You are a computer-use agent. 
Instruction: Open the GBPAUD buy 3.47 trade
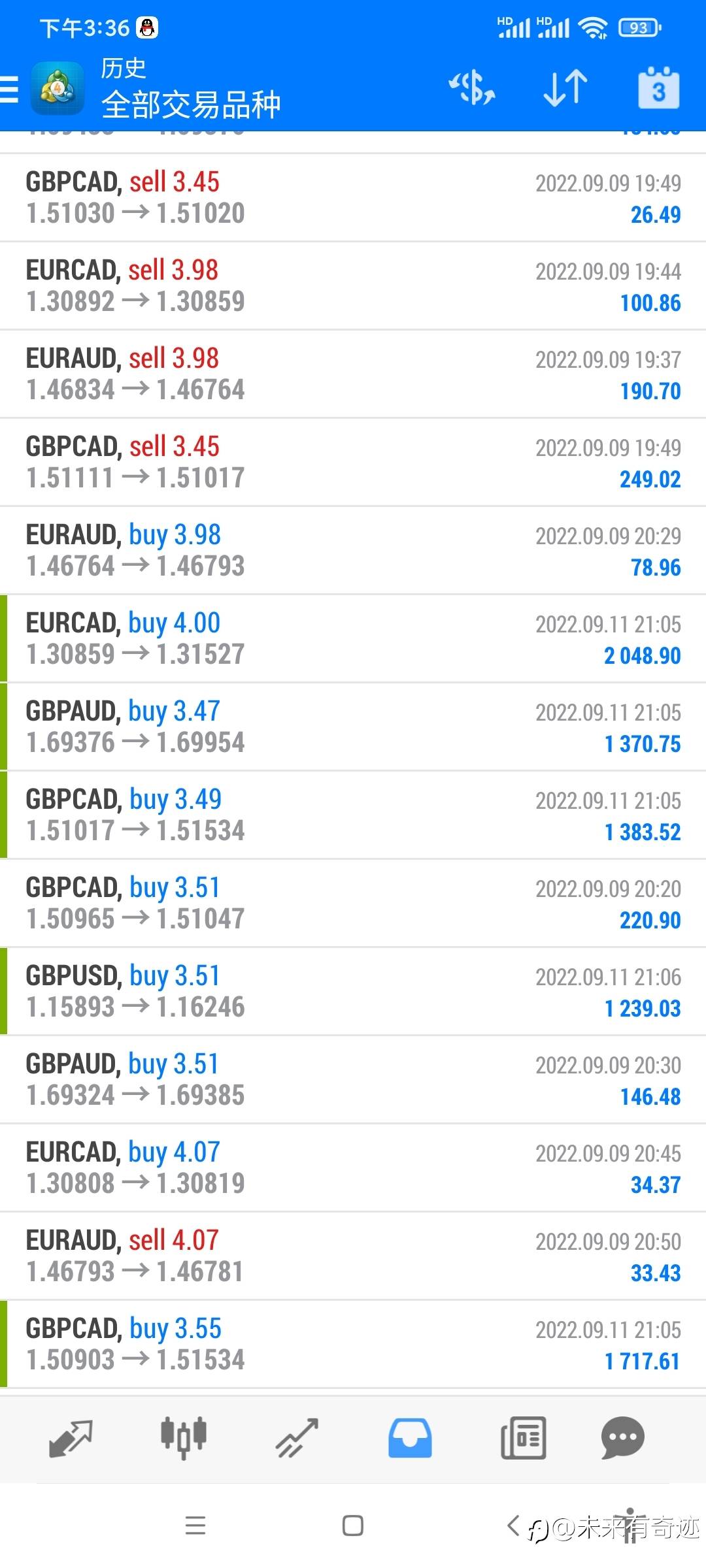[x=353, y=727]
